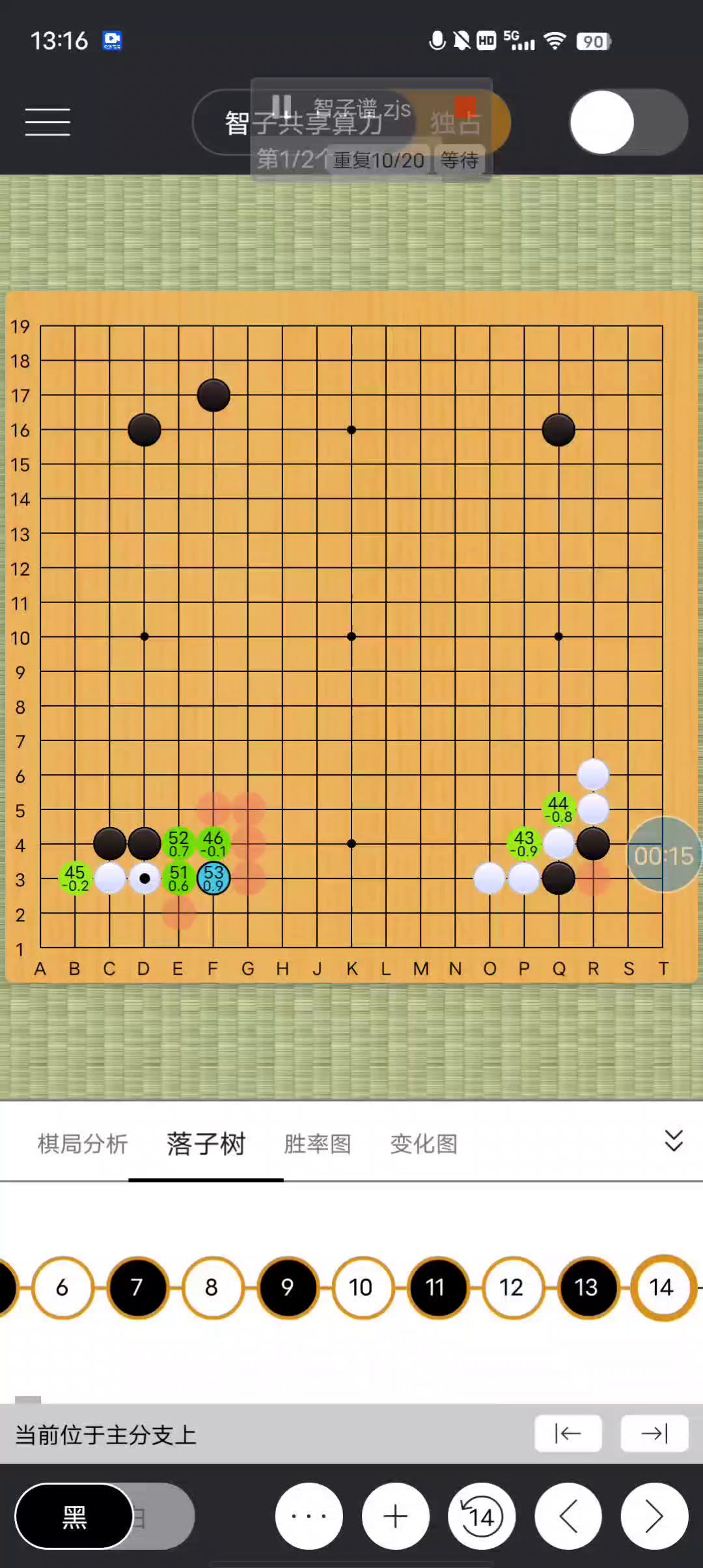703x1568 pixels.
Task: Switch to the 棋局分析 tab
Action: point(82,1143)
